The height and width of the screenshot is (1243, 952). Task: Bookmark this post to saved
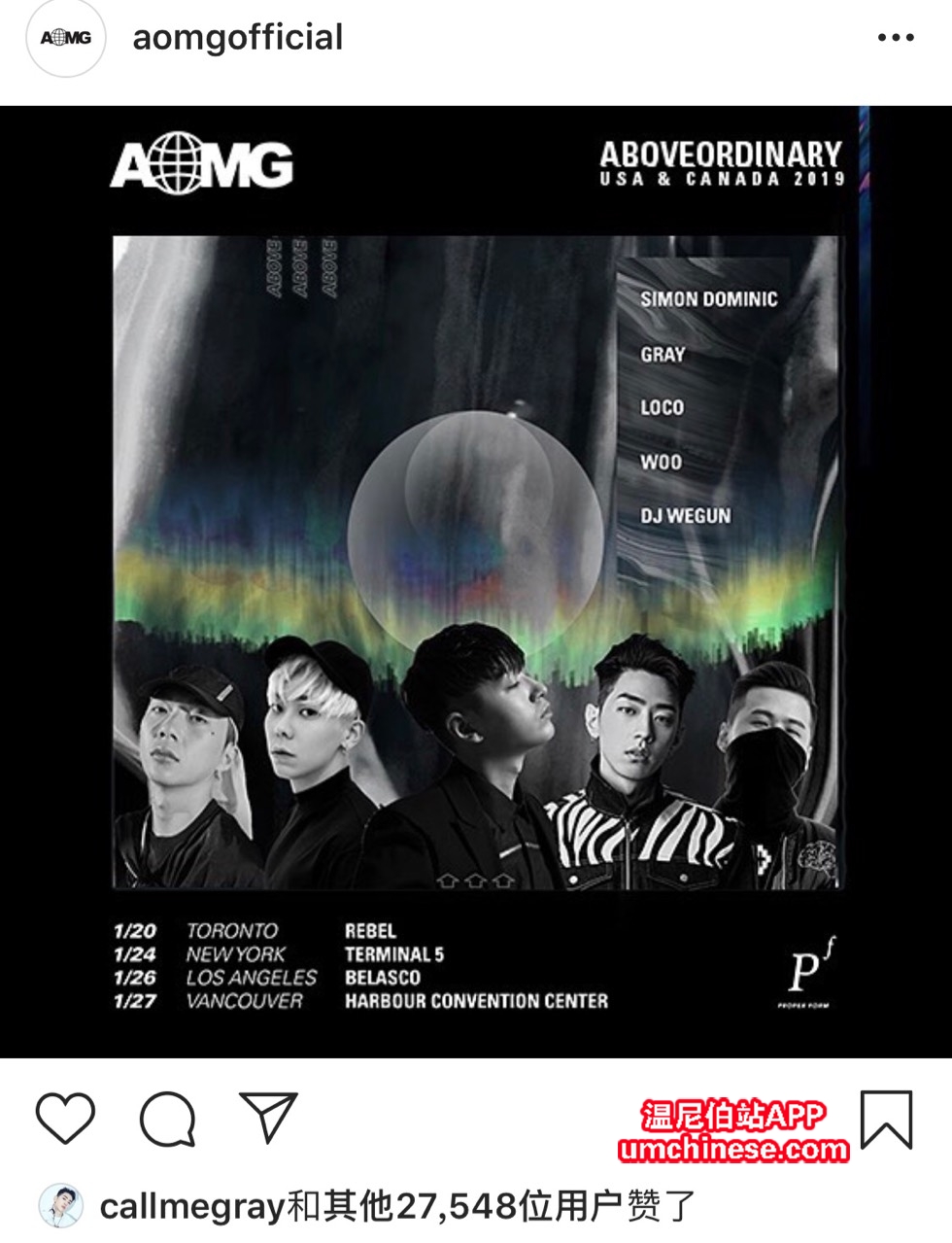coord(886,1120)
